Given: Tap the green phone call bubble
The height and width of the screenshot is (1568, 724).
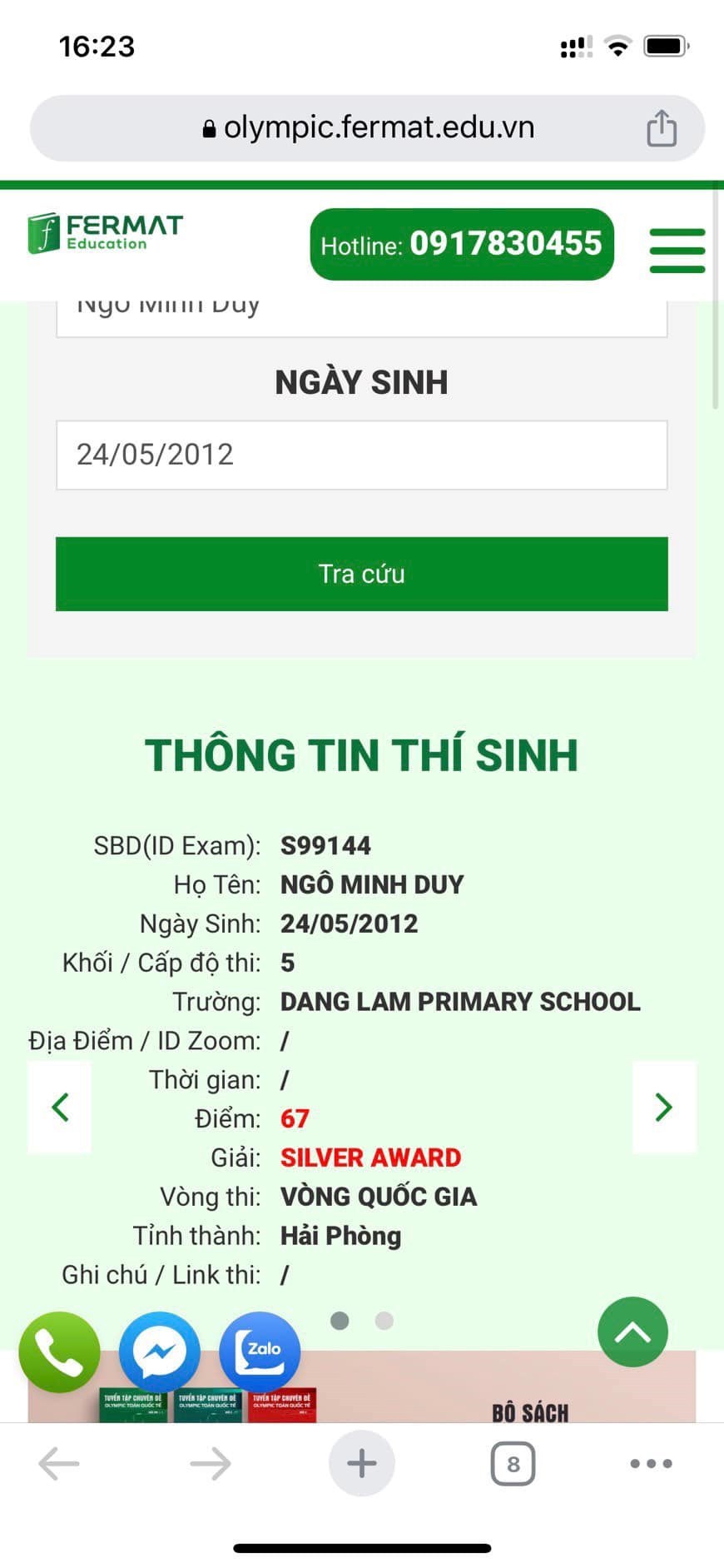Looking at the screenshot, I should pyautogui.click(x=59, y=1353).
